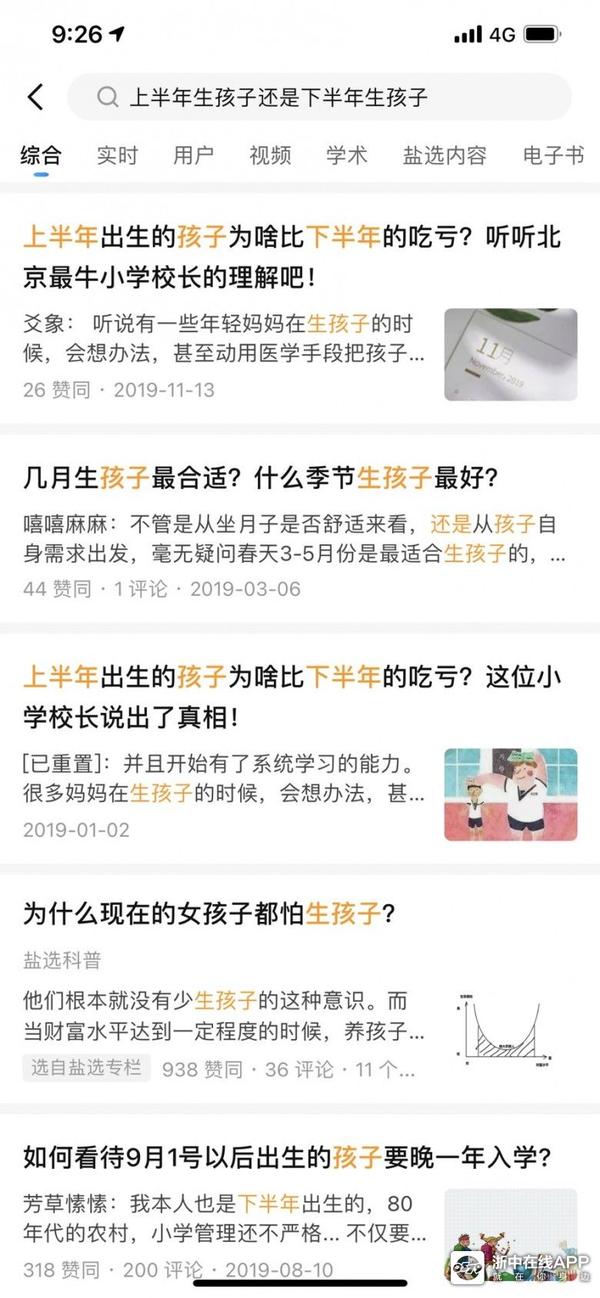Switch to the 电子书 tab
The height and width of the screenshot is (1298, 600).
(553, 155)
